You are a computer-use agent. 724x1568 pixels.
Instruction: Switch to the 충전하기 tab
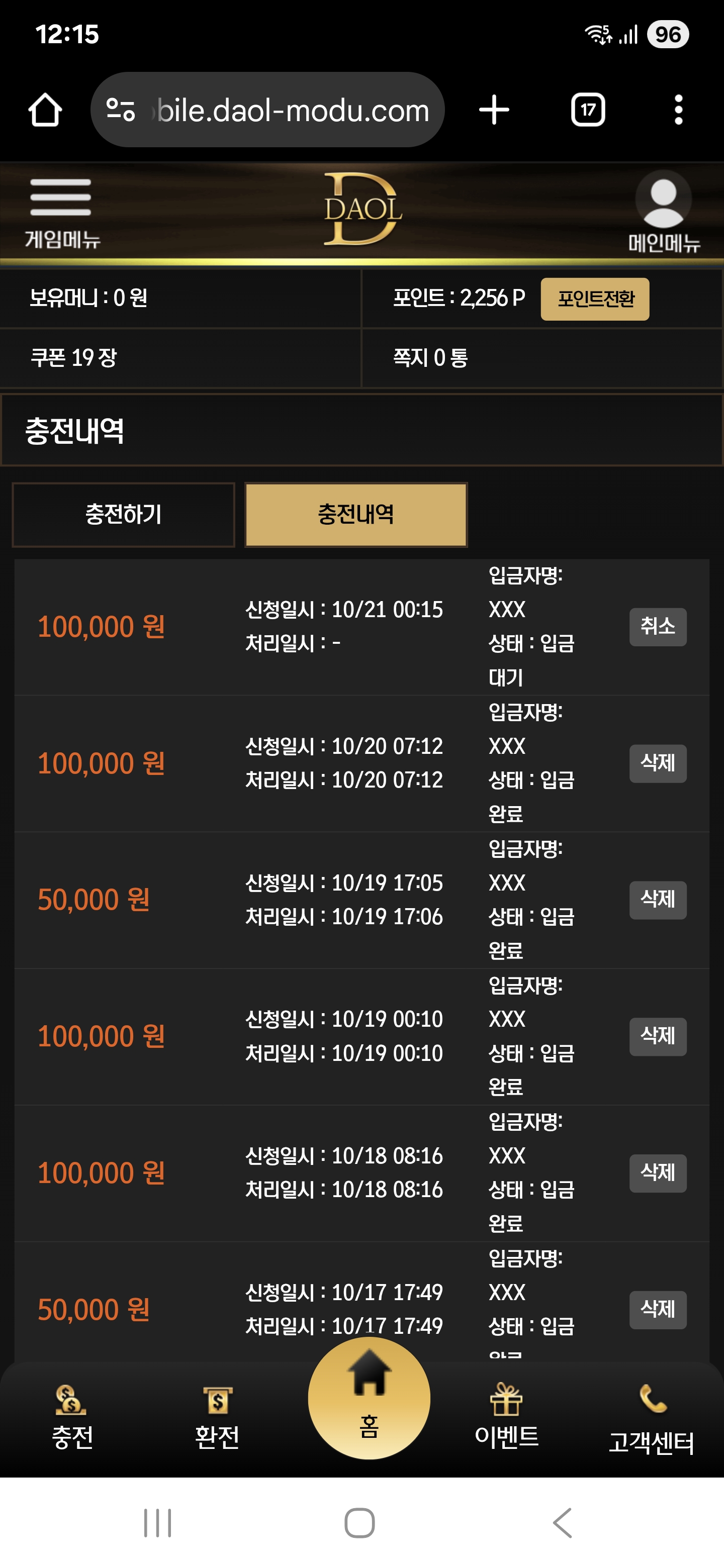(x=124, y=514)
